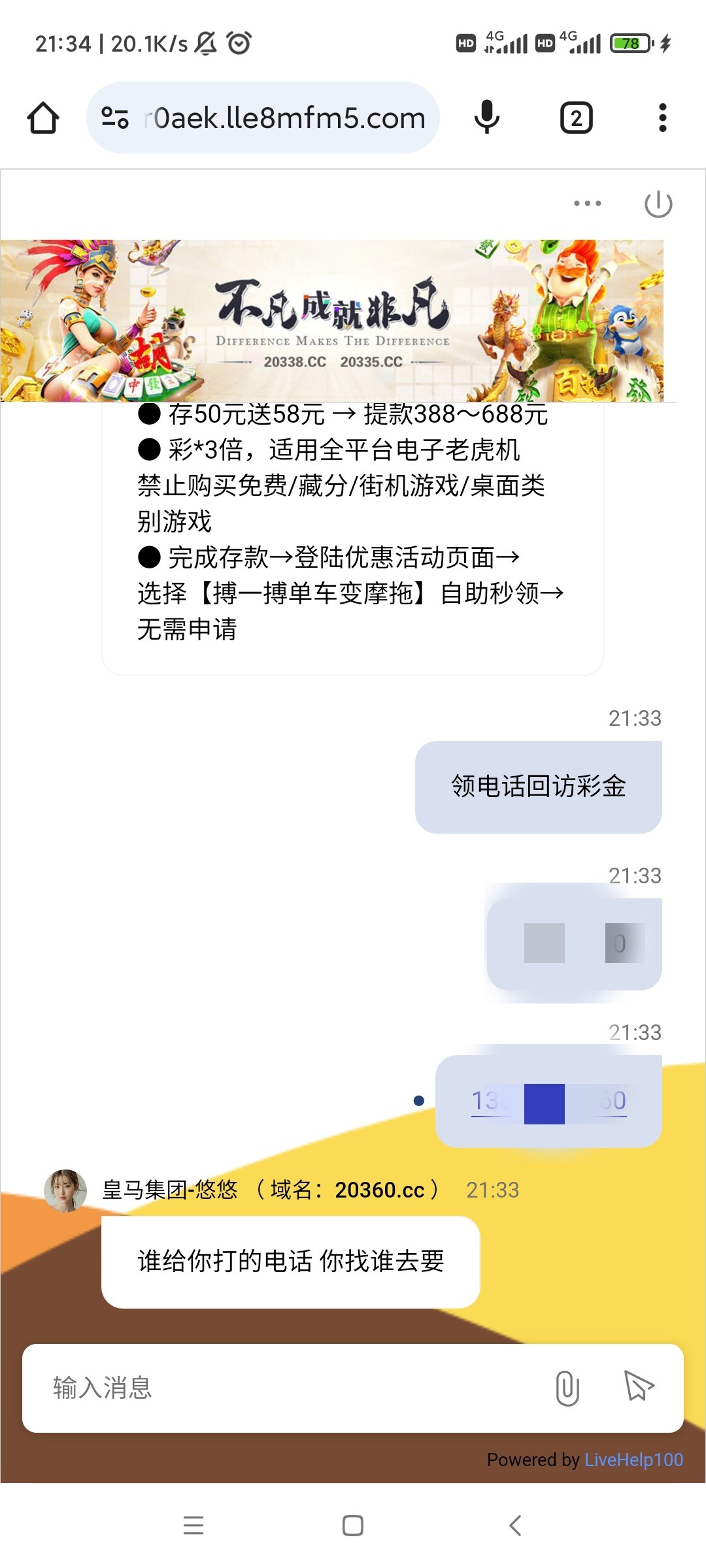
Task: Tap the underlined phone number in the chat
Action: pyautogui.click(x=548, y=1102)
